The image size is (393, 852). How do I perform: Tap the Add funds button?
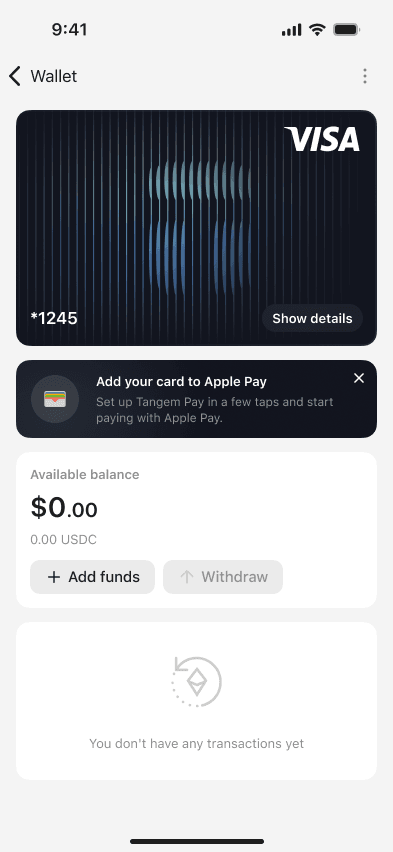click(x=92, y=577)
